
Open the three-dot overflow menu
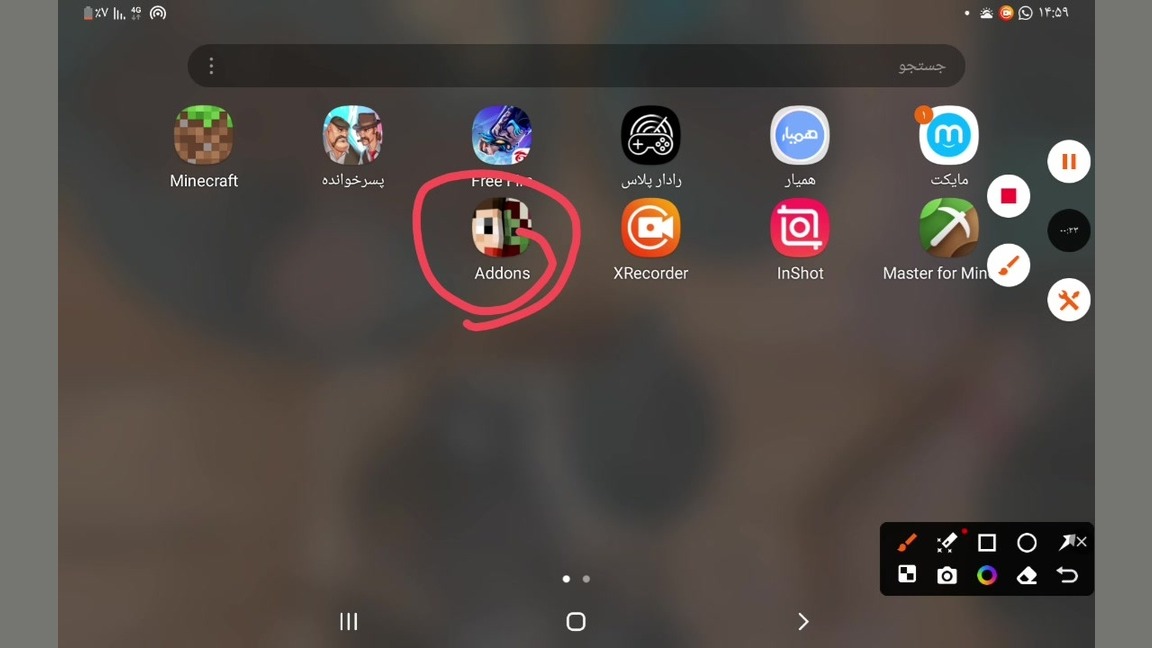(x=211, y=66)
